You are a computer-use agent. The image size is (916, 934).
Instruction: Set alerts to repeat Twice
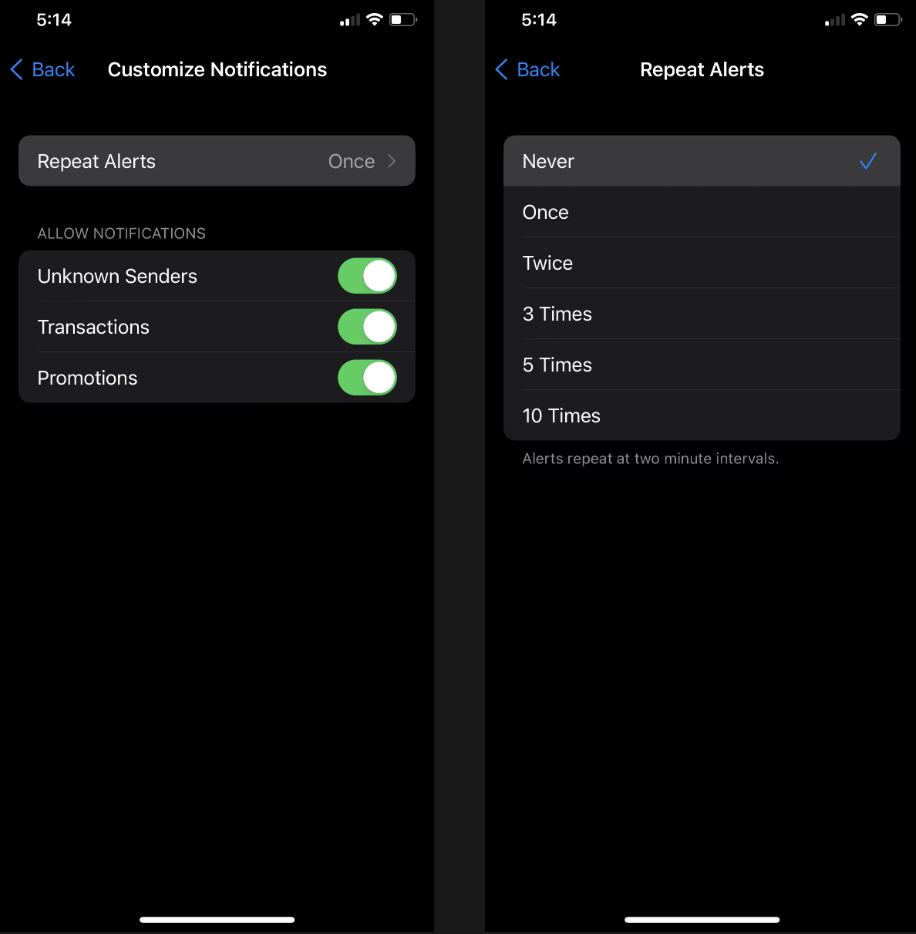(x=700, y=263)
